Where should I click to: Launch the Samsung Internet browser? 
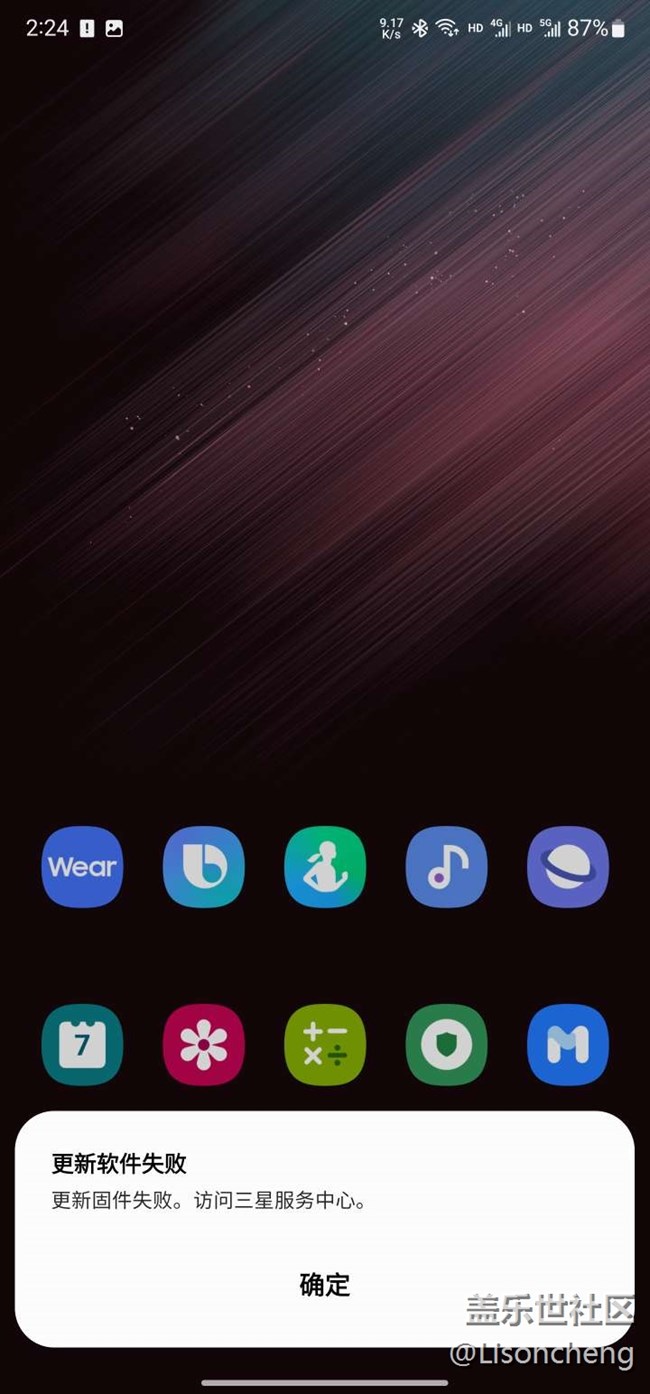[x=568, y=867]
